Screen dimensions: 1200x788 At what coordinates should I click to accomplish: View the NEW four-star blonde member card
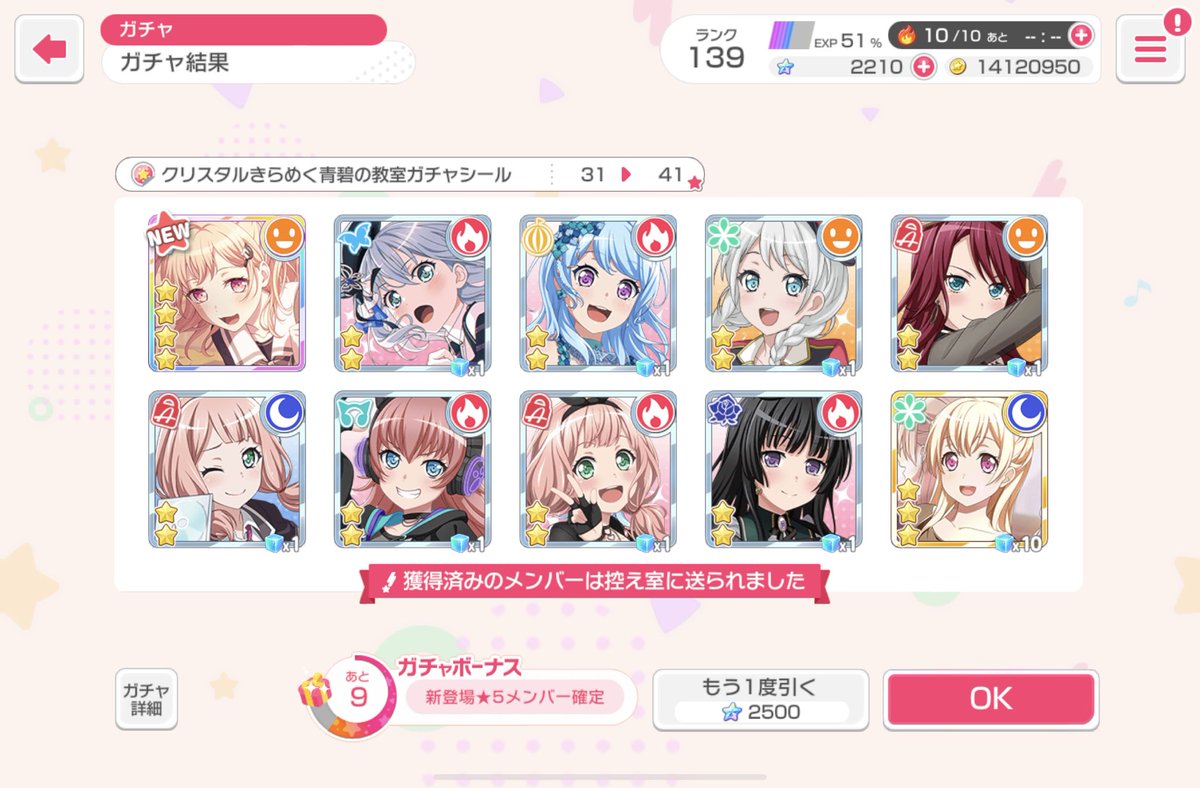[226, 293]
